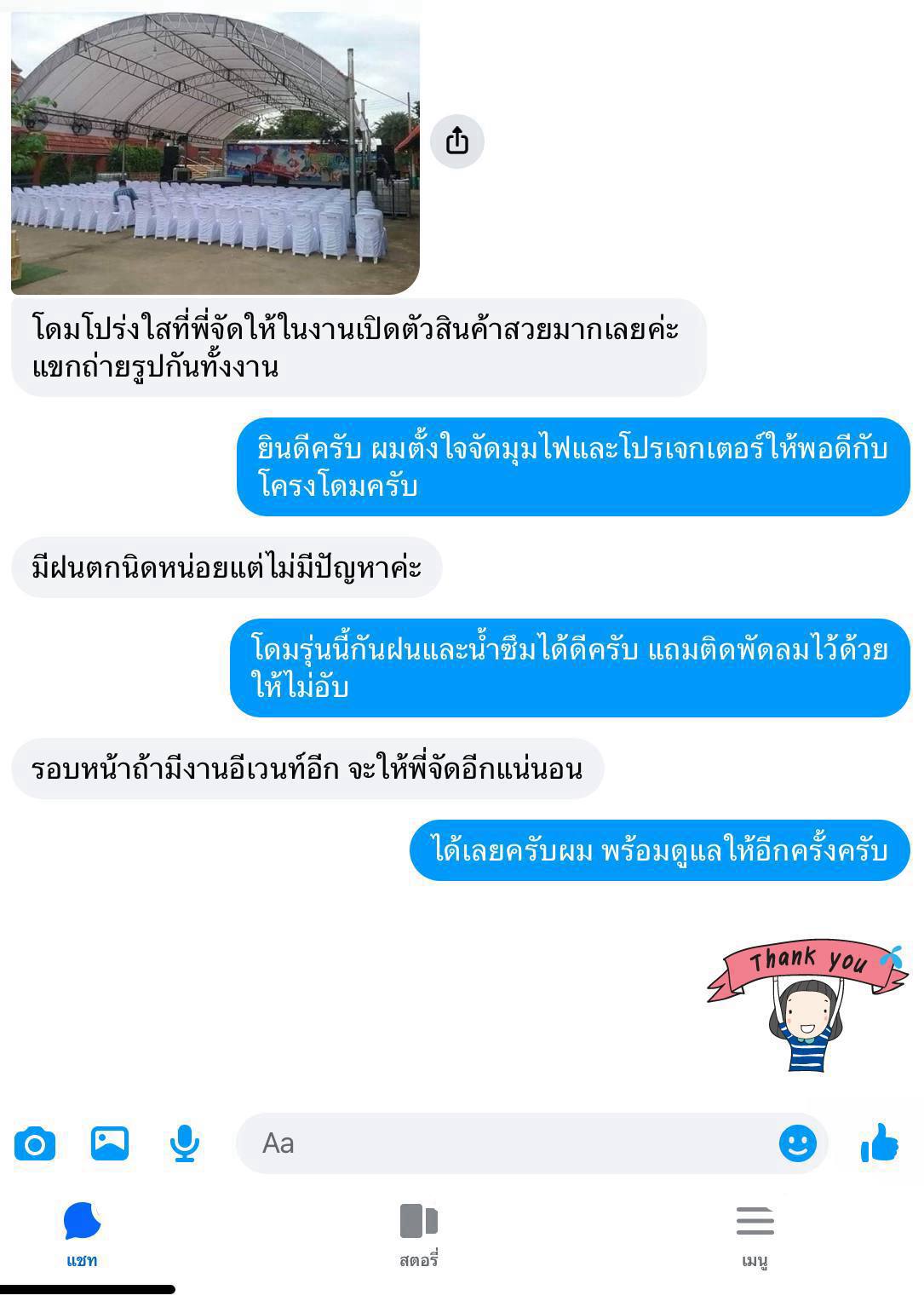Switch to the สตอรี่ tab
The height and width of the screenshot is (1307, 924).
(x=418, y=1235)
